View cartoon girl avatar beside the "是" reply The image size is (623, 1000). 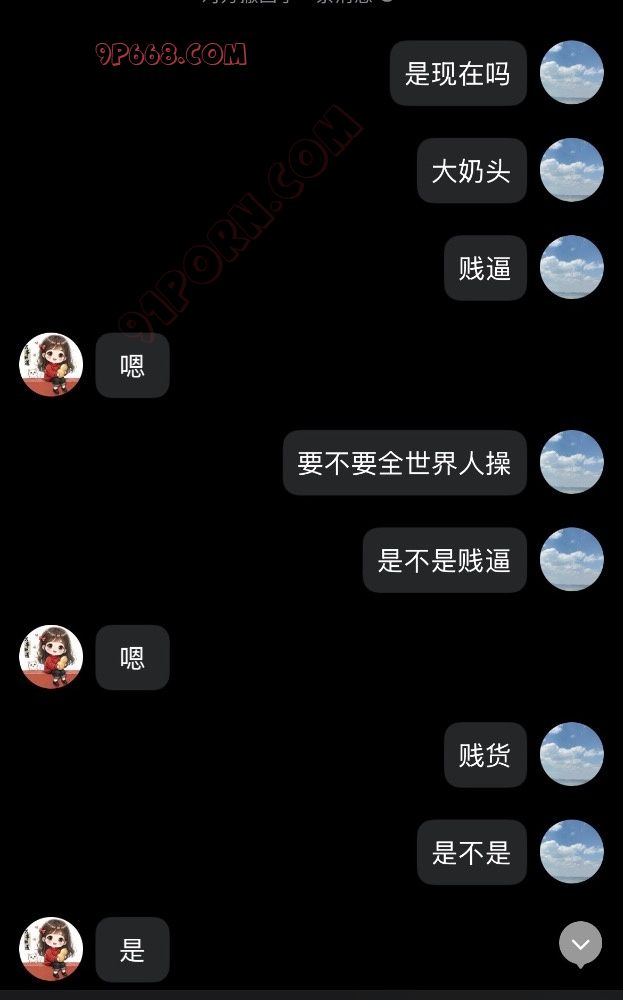pos(51,949)
